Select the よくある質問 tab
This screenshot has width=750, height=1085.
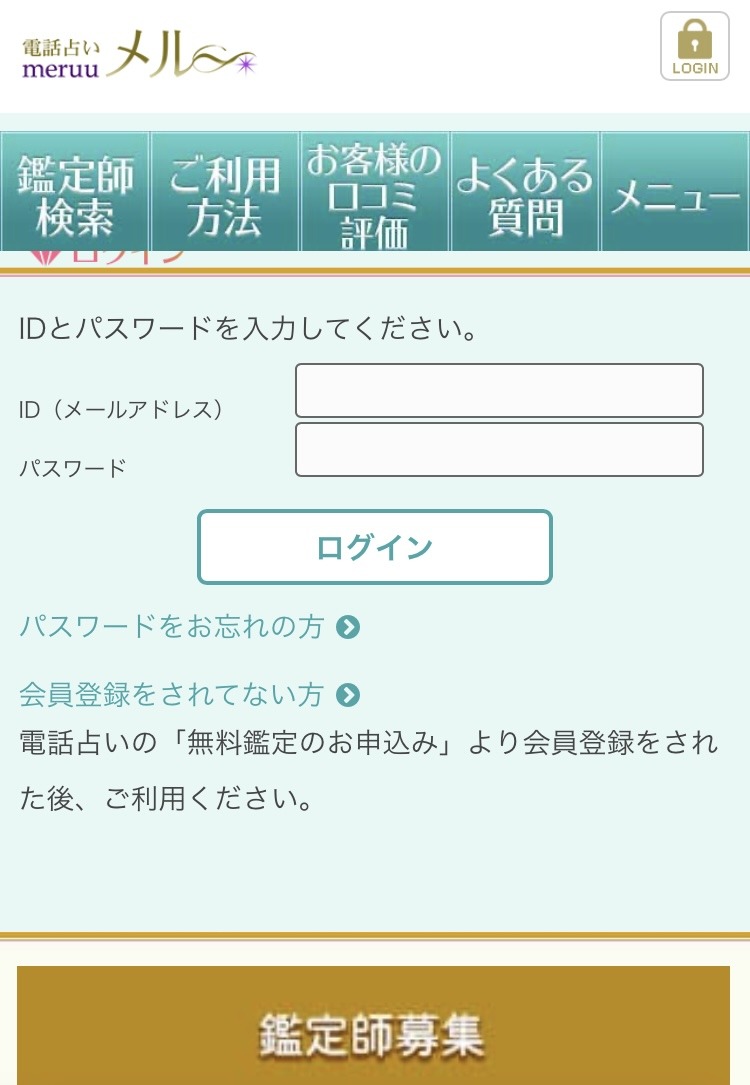(x=524, y=191)
